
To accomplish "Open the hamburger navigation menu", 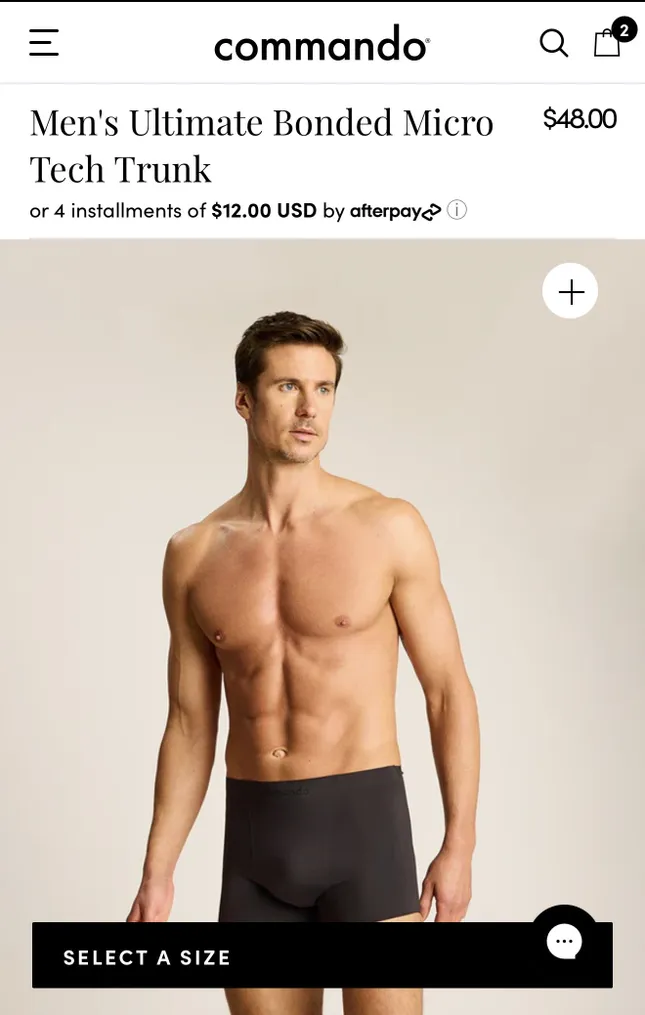I will tap(44, 43).
